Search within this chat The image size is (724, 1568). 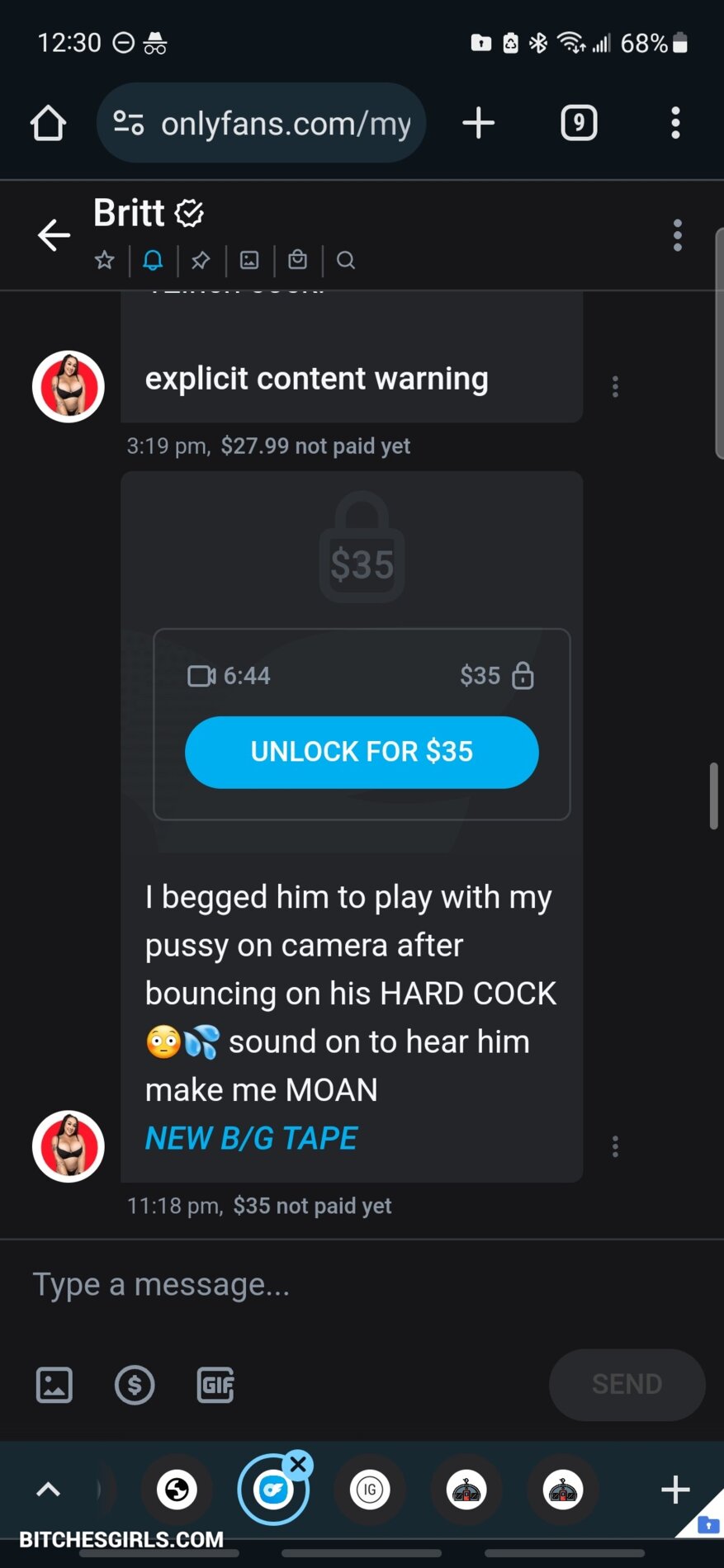point(346,261)
